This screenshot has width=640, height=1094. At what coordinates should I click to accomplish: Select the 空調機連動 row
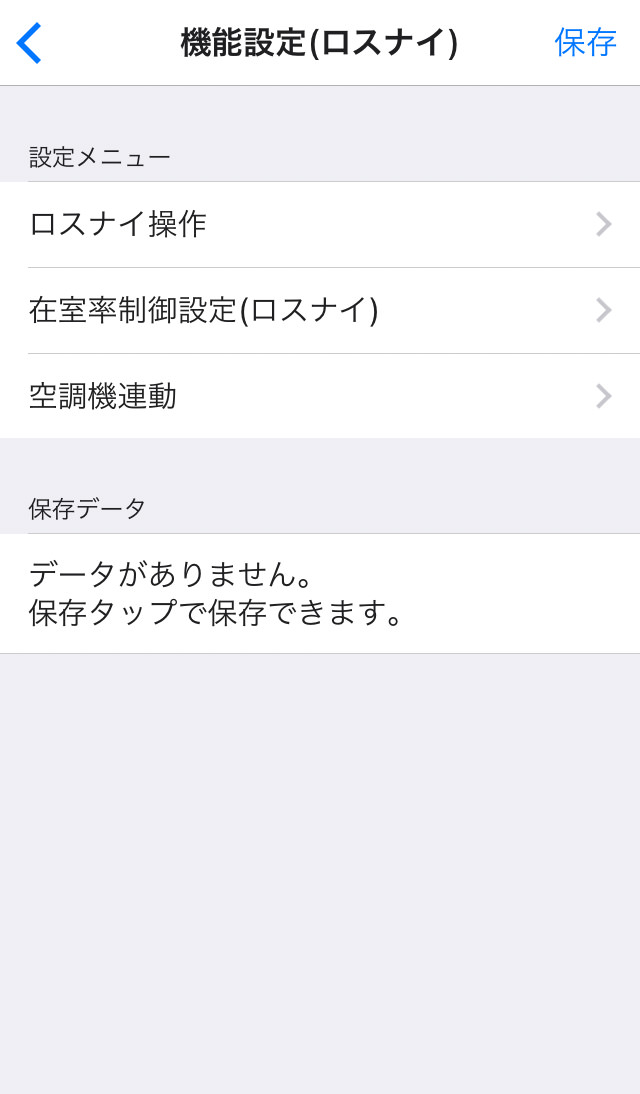(320, 396)
